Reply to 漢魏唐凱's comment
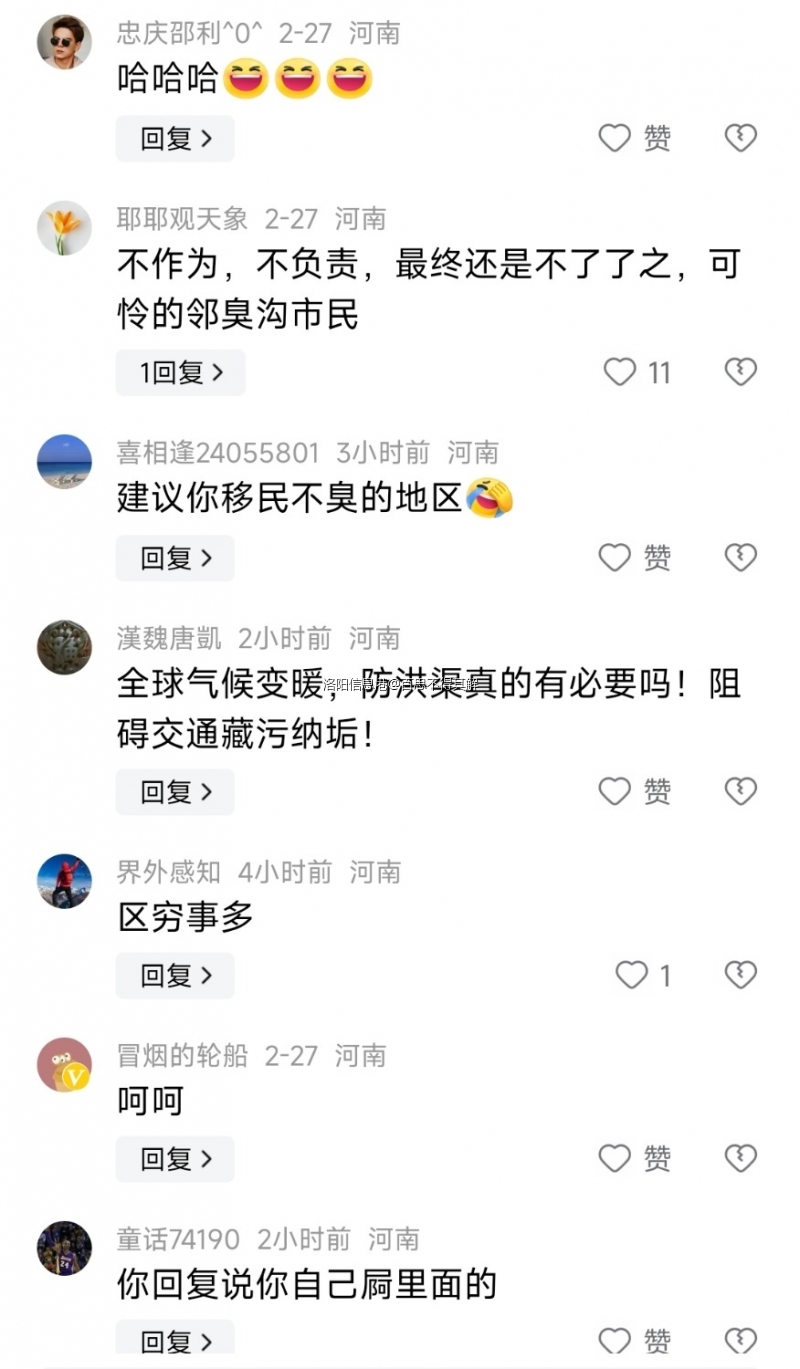This screenshot has height=1369, width=800. coord(175,792)
